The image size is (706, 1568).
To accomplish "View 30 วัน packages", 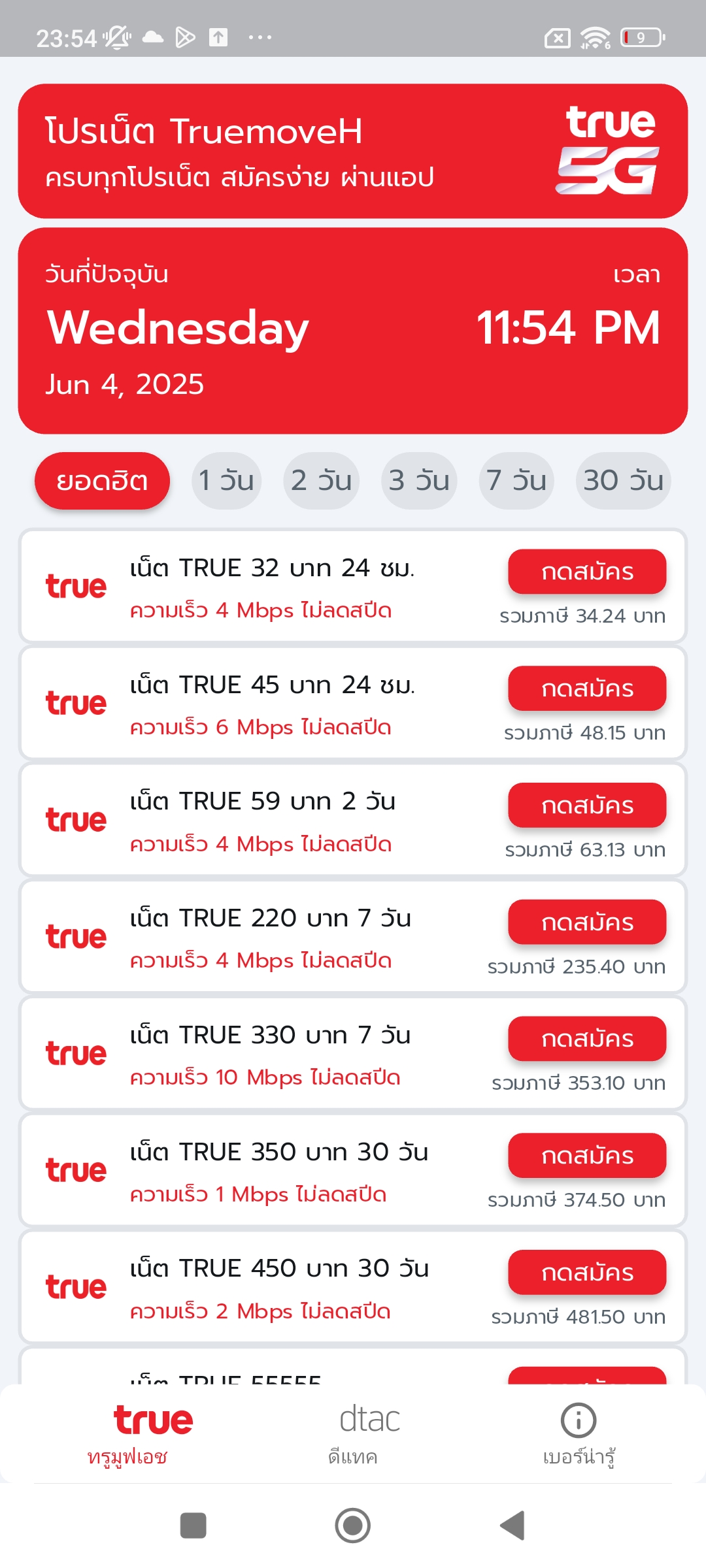I will pyautogui.click(x=623, y=481).
